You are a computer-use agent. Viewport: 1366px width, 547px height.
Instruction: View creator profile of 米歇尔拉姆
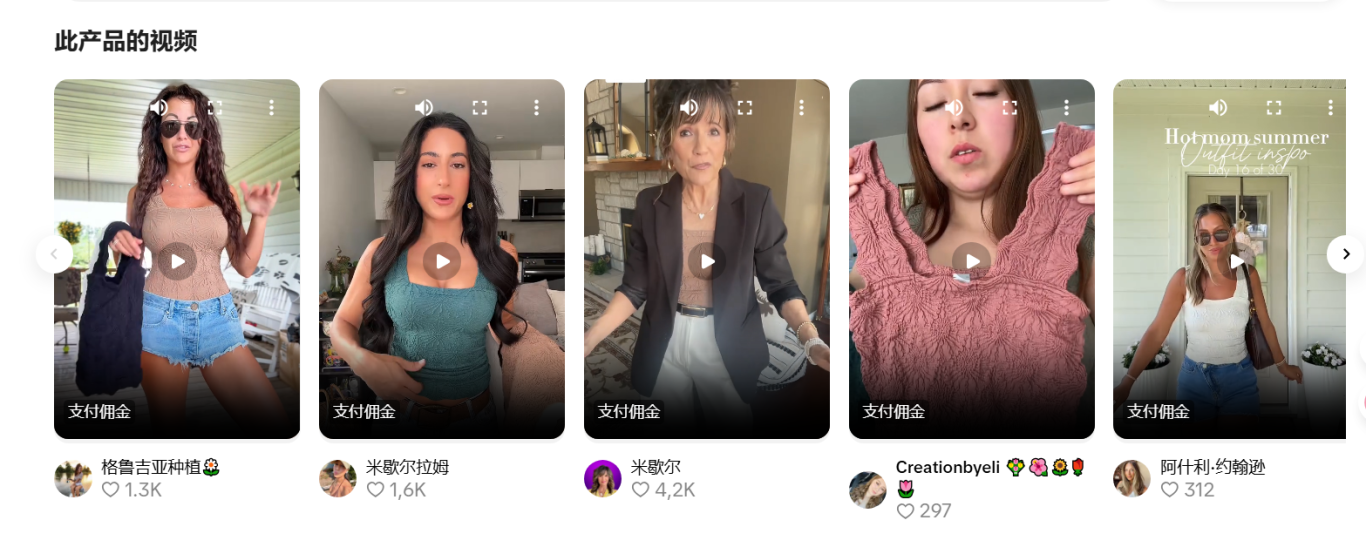click(338, 479)
